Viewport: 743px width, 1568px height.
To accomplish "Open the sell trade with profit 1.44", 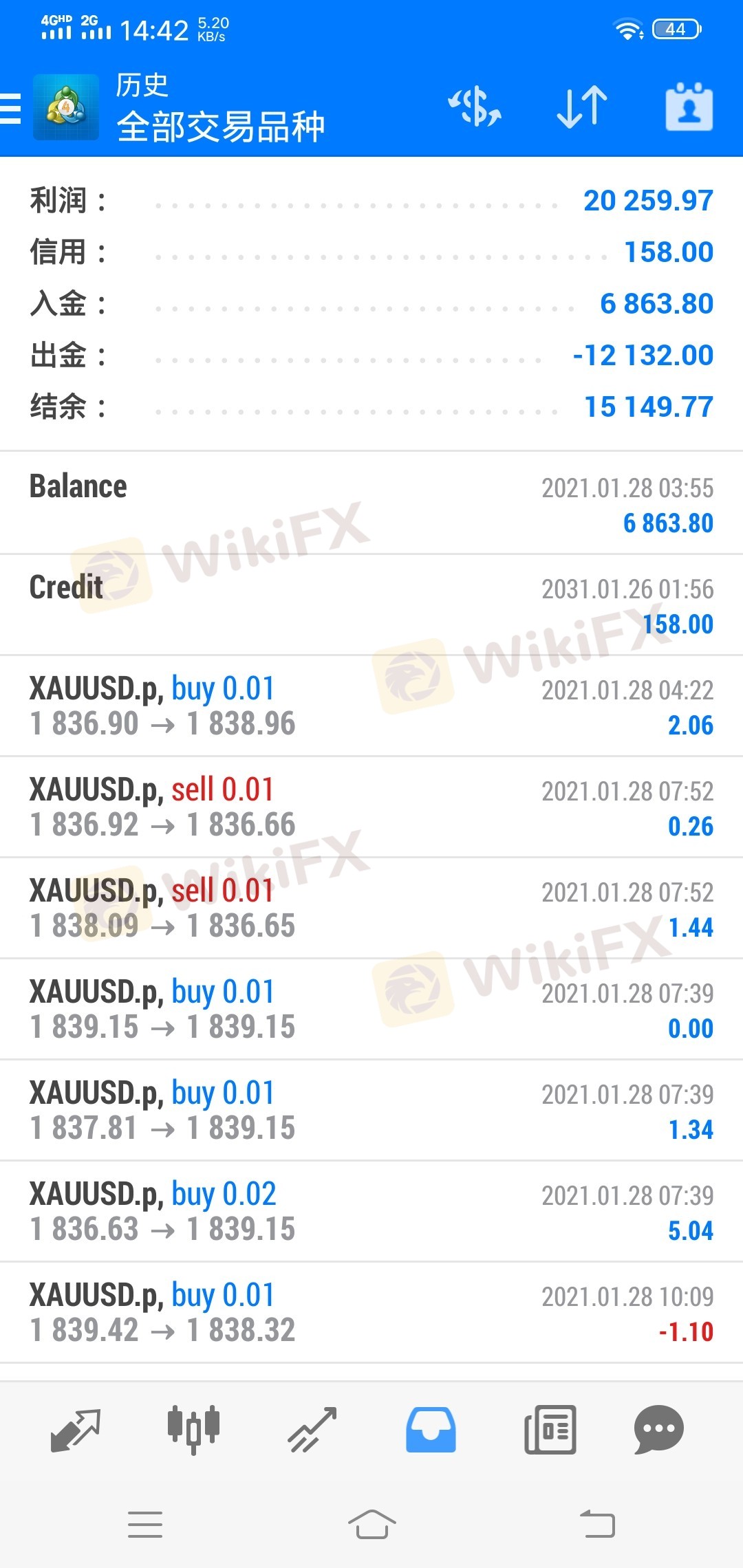I will point(371,908).
